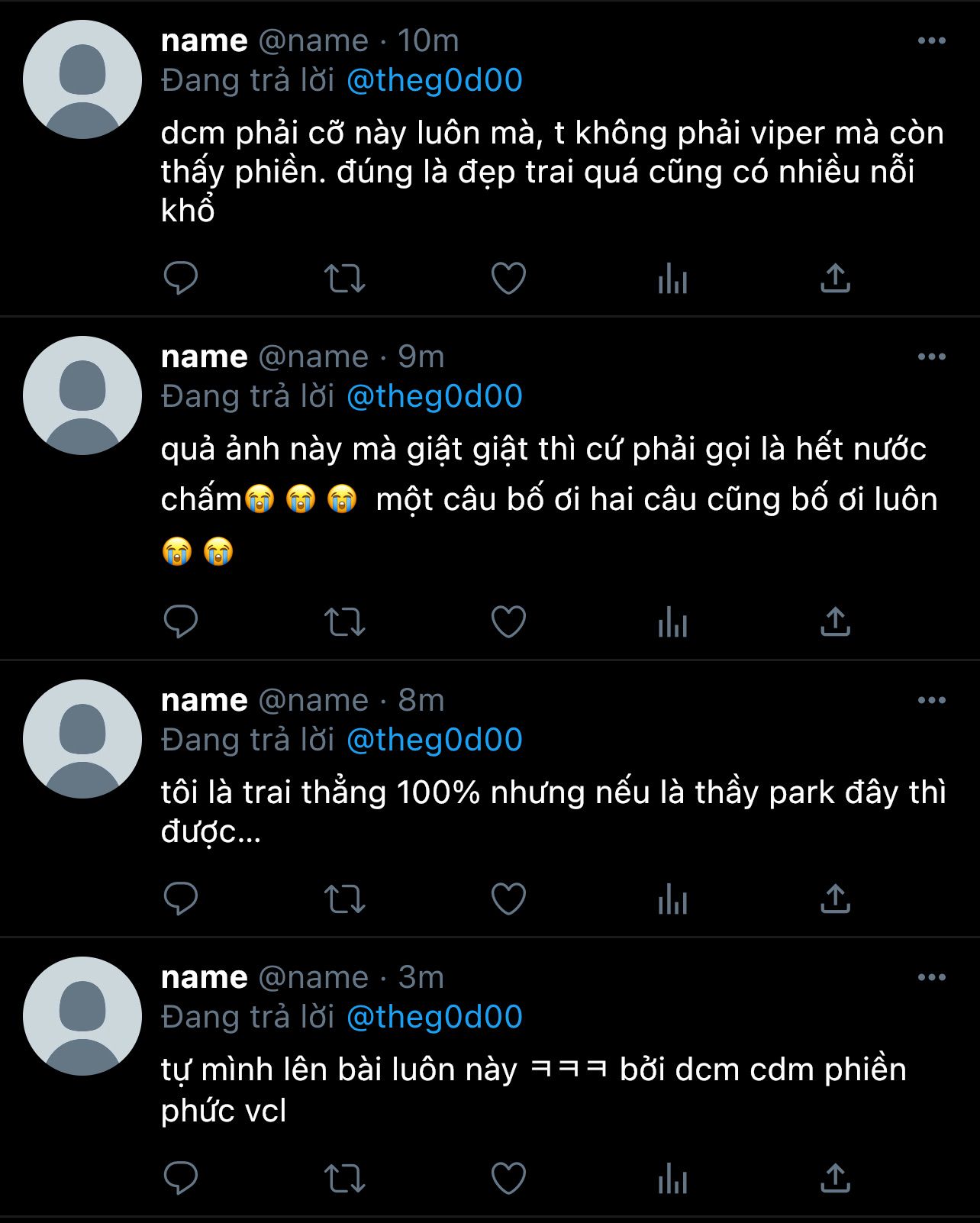View analytics of the 9m tweet
Image resolution: width=980 pixels, height=1223 pixels.
pos(672,621)
